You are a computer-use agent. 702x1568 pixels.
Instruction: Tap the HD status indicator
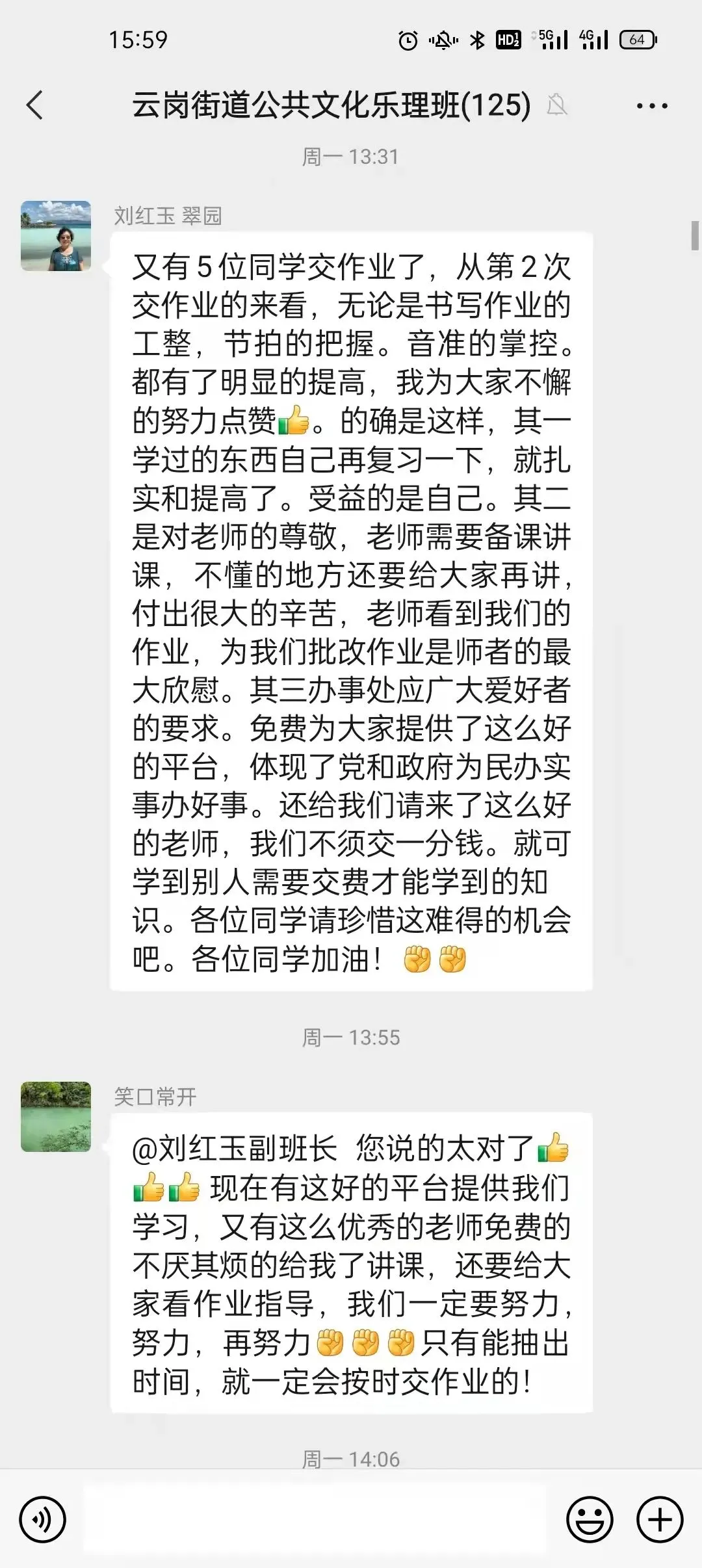pyautogui.click(x=509, y=39)
